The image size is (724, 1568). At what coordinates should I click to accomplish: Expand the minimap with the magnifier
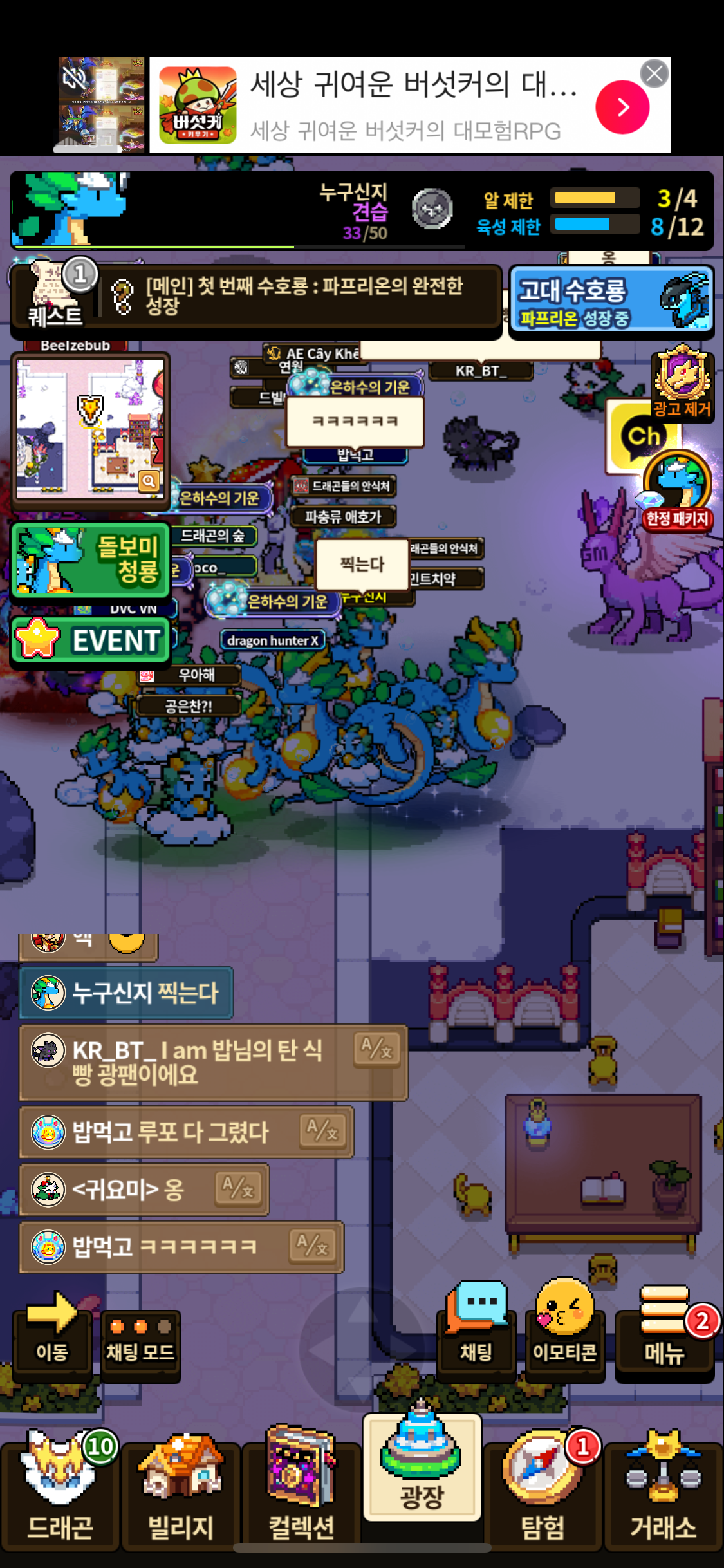[x=149, y=481]
